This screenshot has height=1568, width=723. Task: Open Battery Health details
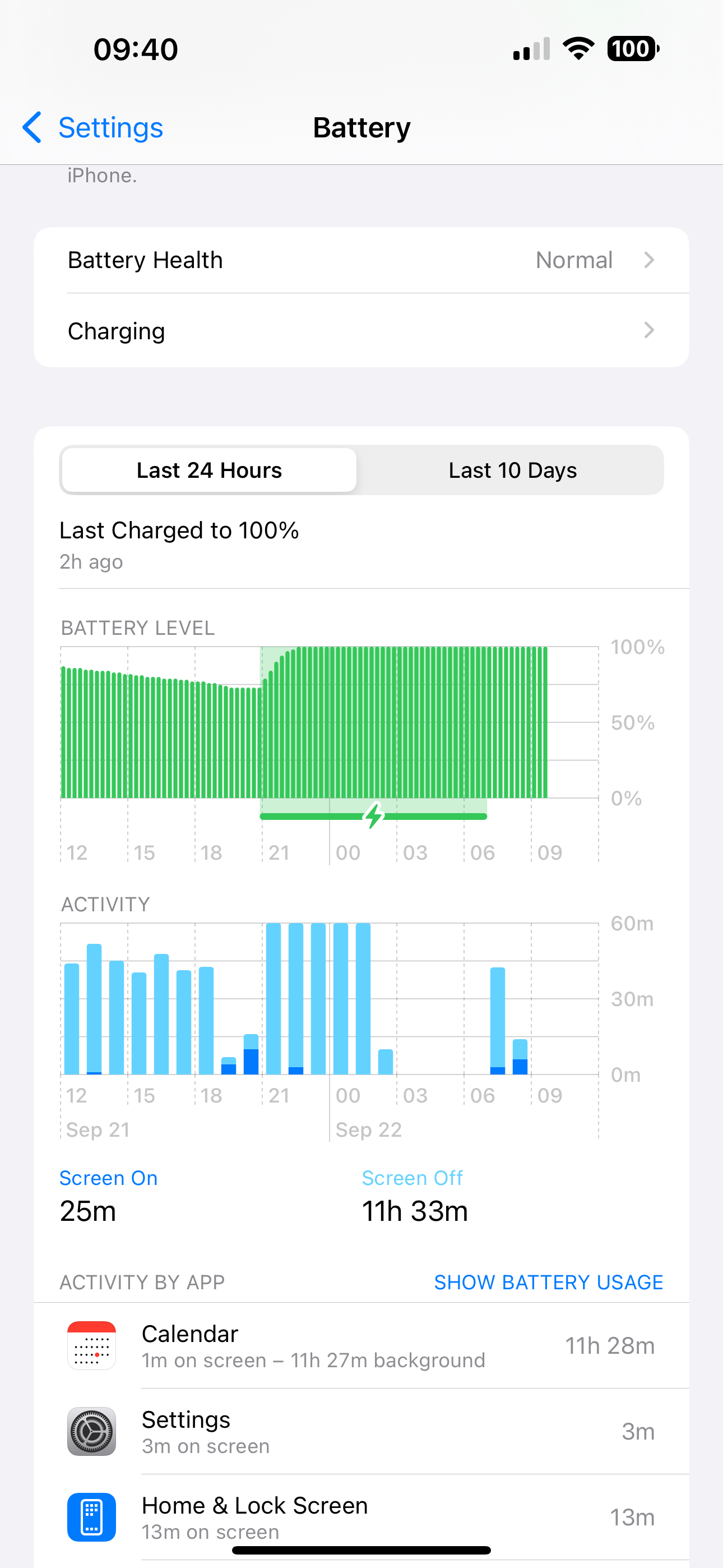coord(361,261)
